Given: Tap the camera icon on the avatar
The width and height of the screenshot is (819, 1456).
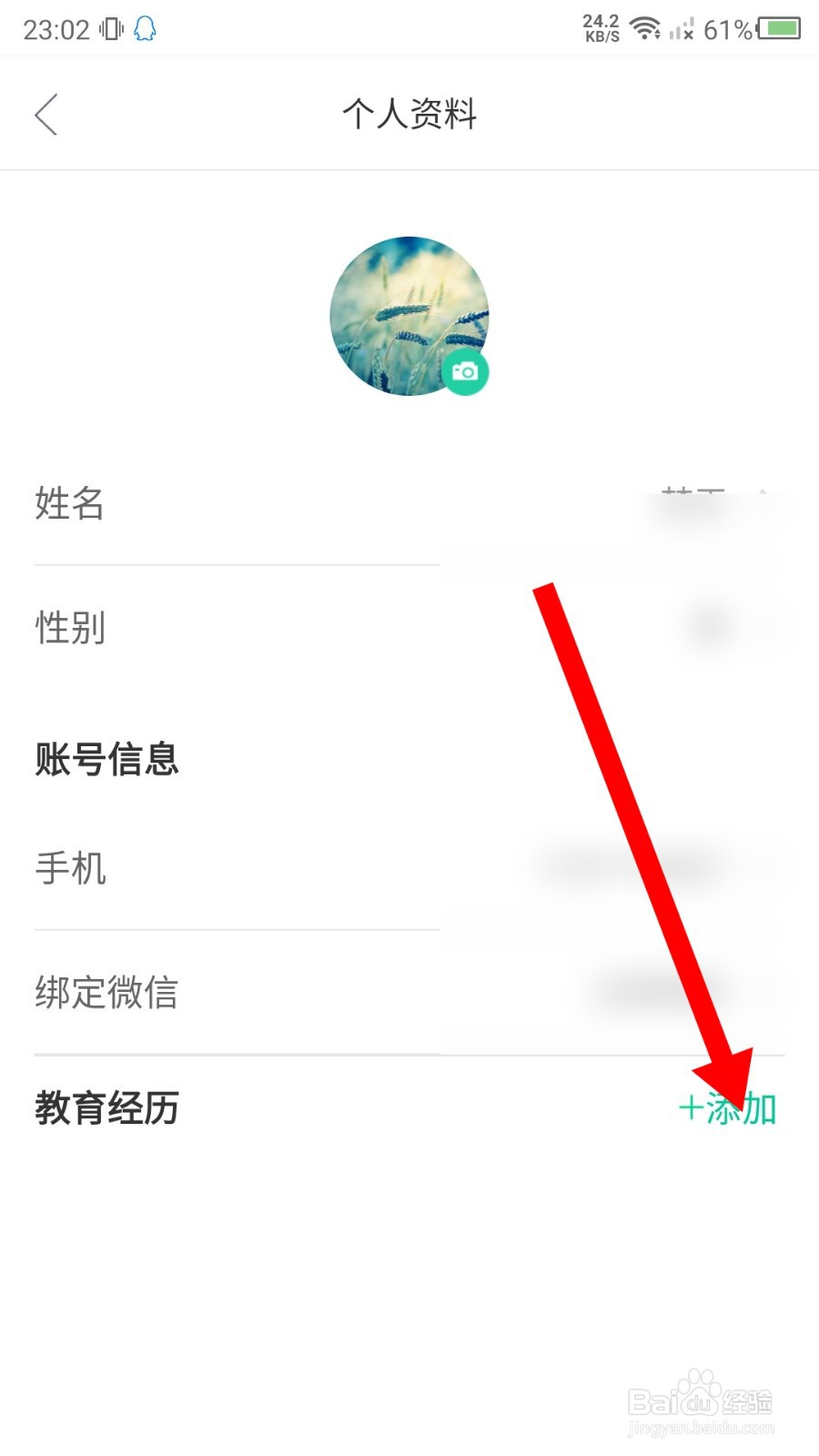Looking at the screenshot, I should click(x=466, y=371).
